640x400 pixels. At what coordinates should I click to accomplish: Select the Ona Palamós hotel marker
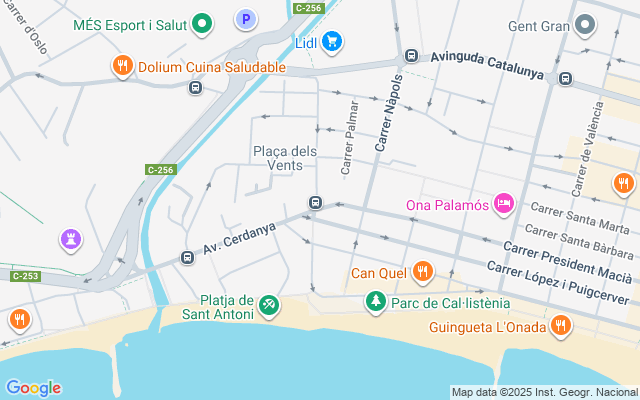point(503,205)
